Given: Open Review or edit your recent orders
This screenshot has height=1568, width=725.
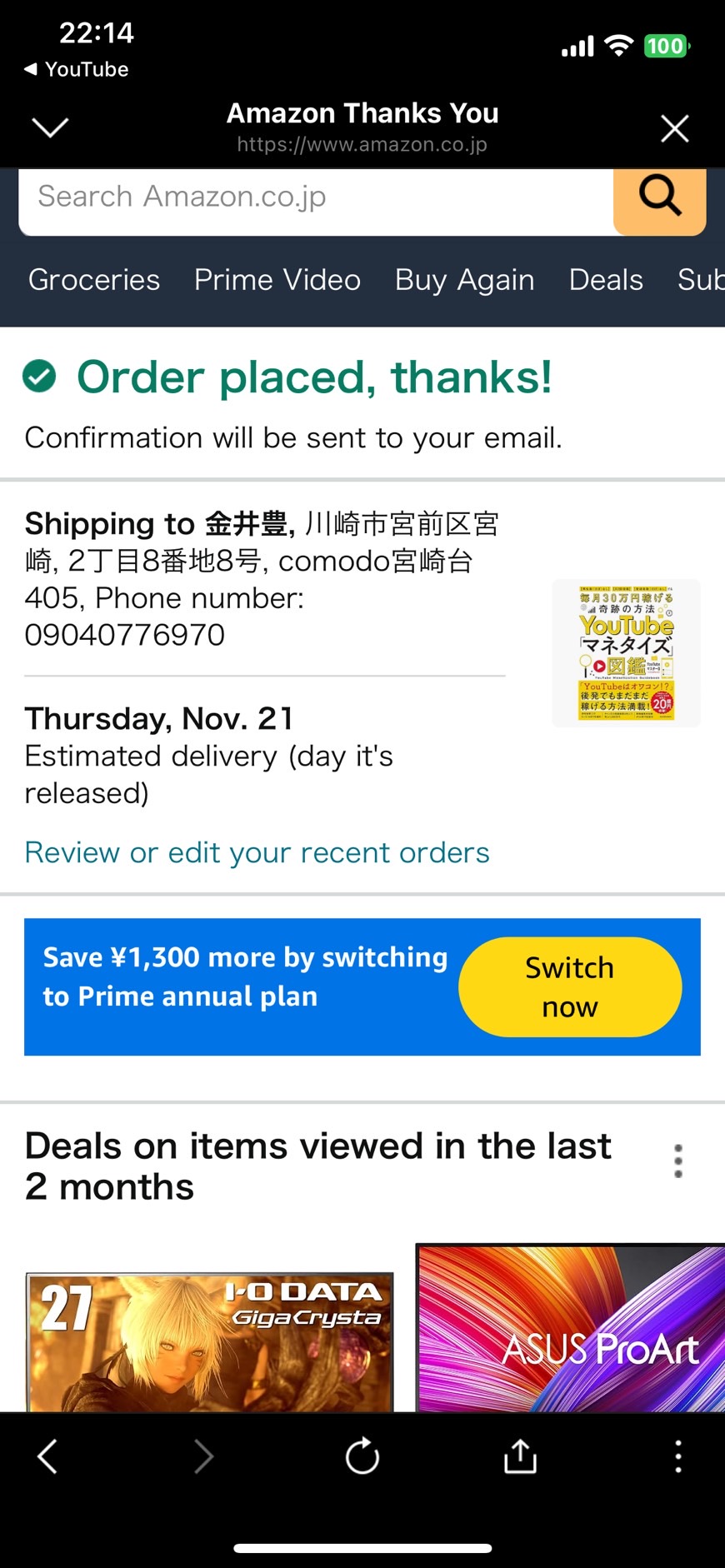Looking at the screenshot, I should pyautogui.click(x=257, y=852).
